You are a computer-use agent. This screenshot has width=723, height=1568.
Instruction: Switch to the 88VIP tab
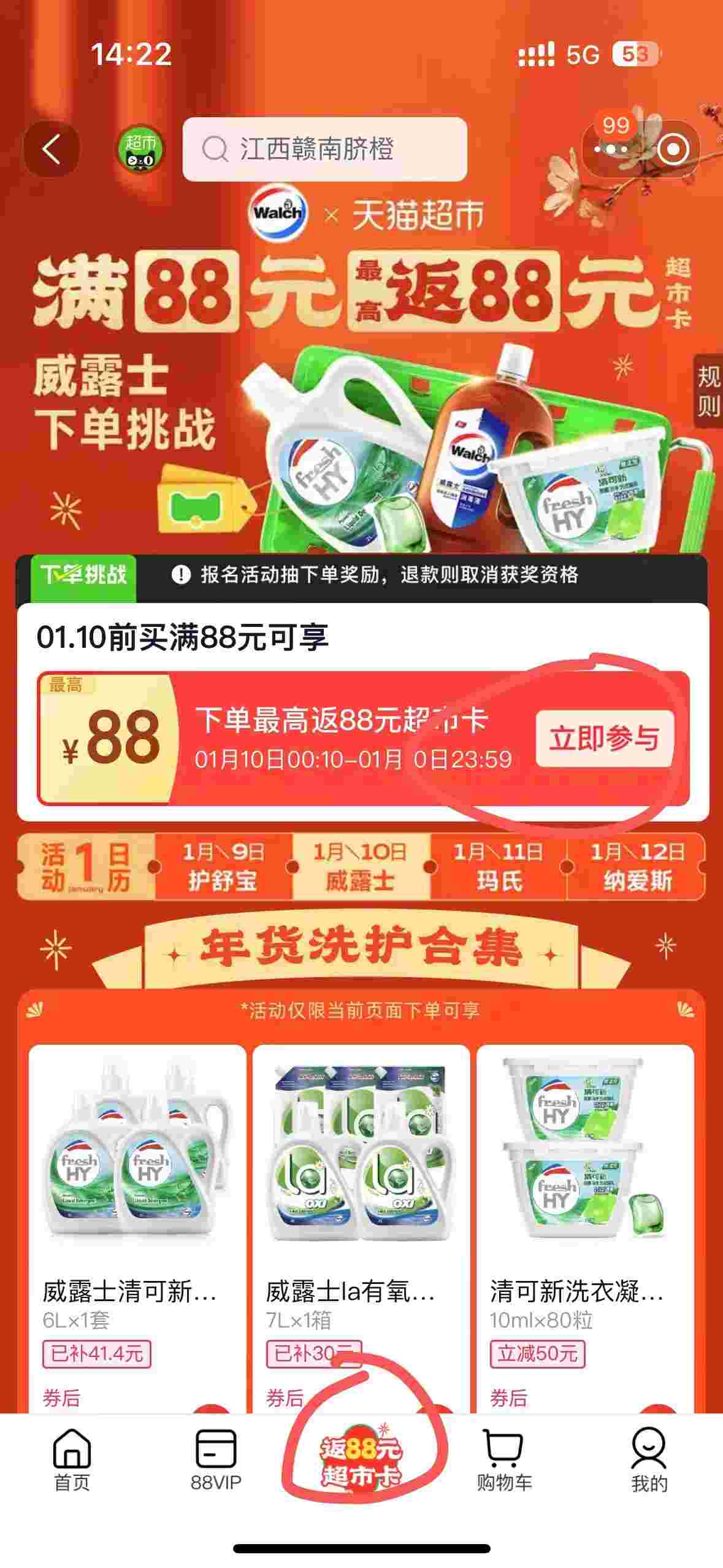tap(216, 1460)
